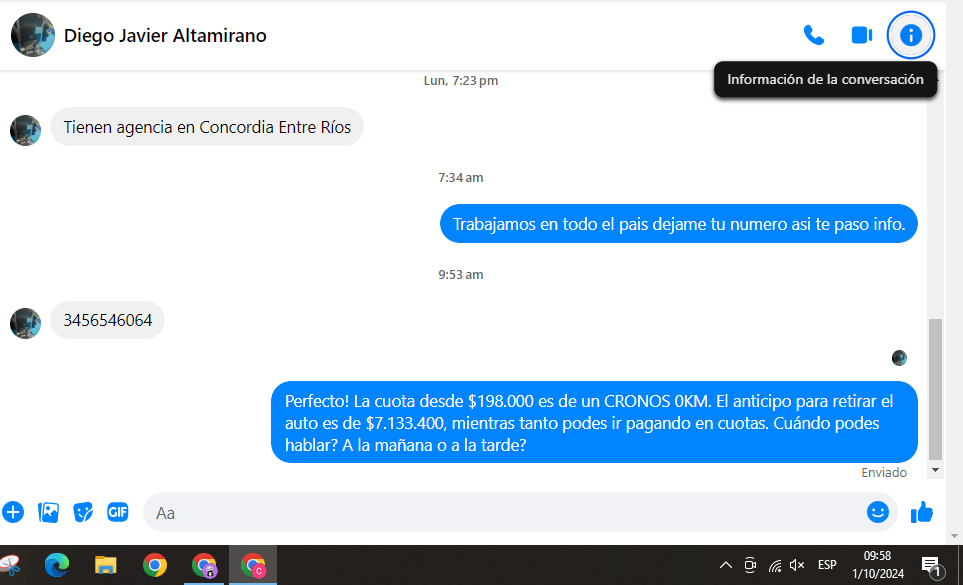
Task: Send a thumbs-up like
Action: coord(921,512)
